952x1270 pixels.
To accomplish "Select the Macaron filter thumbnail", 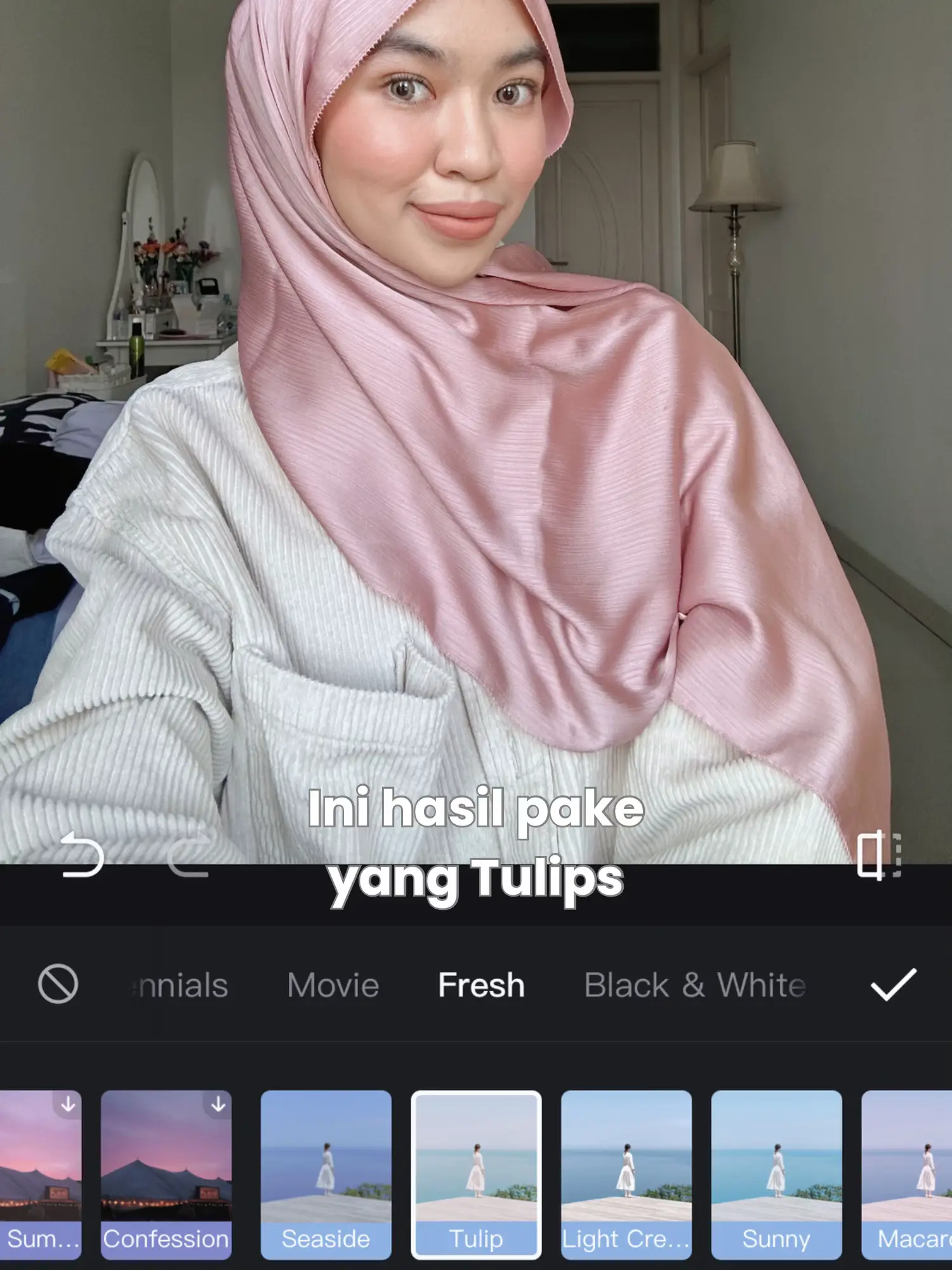I will tap(908, 1174).
